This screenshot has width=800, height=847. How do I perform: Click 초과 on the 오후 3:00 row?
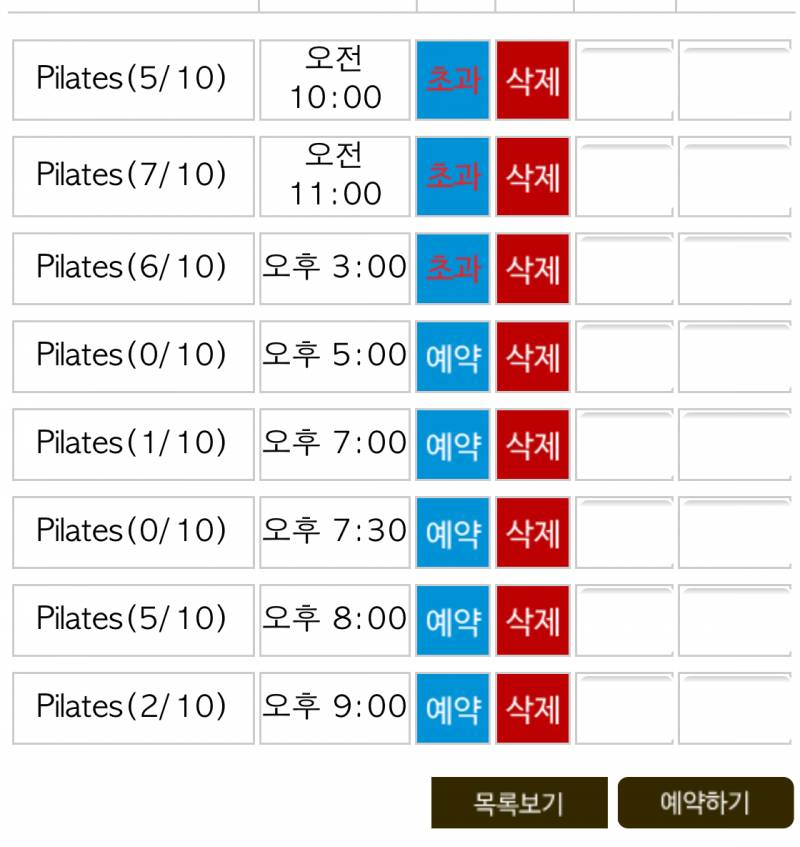pyautogui.click(x=452, y=268)
